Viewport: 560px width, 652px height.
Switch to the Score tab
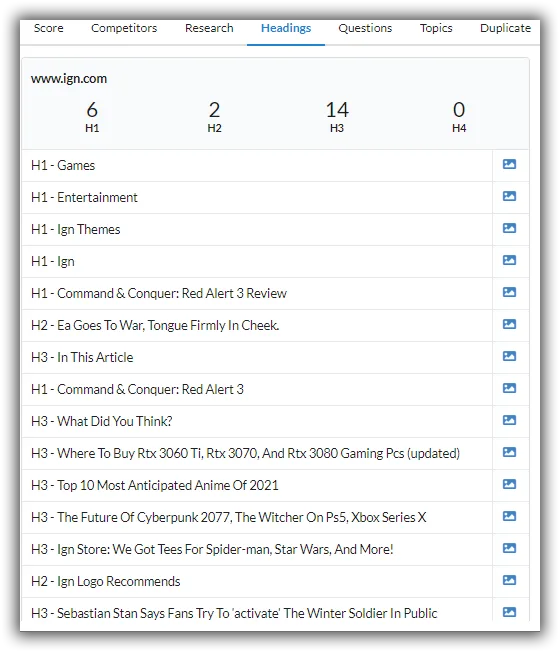coord(48,28)
